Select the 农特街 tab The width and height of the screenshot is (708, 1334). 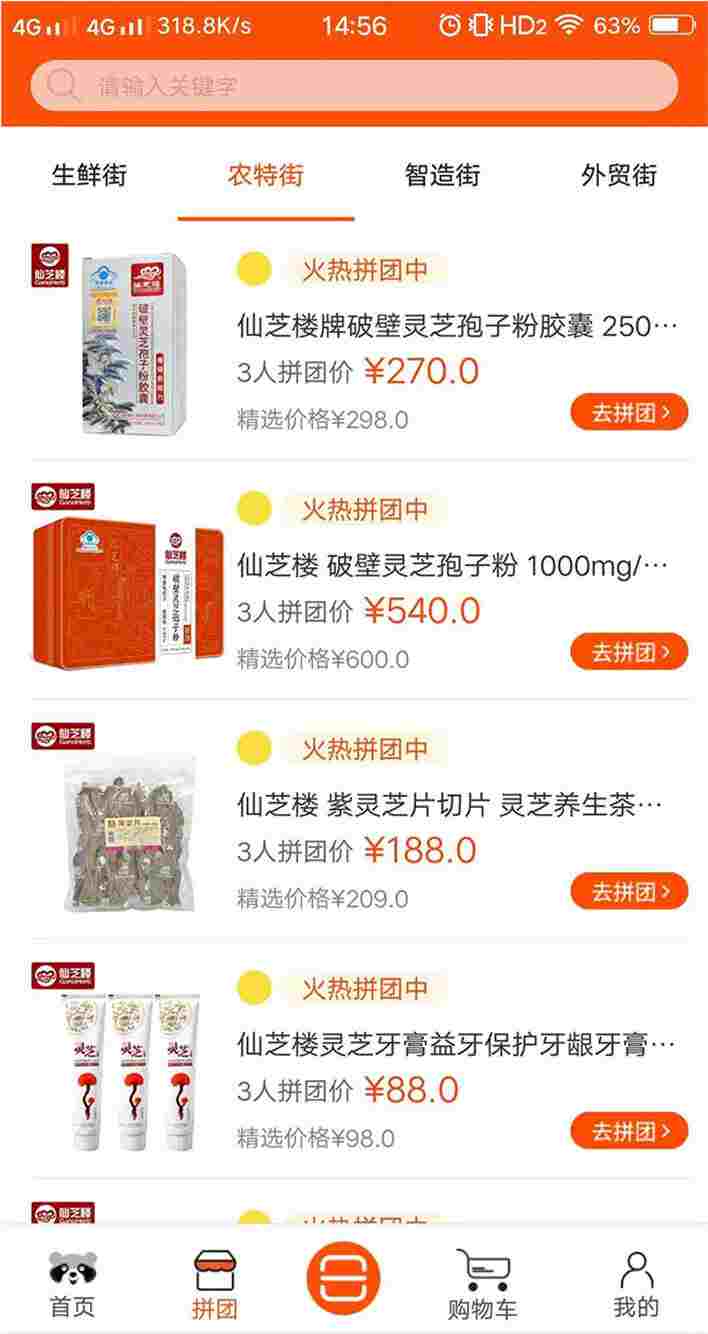pyautogui.click(x=265, y=176)
